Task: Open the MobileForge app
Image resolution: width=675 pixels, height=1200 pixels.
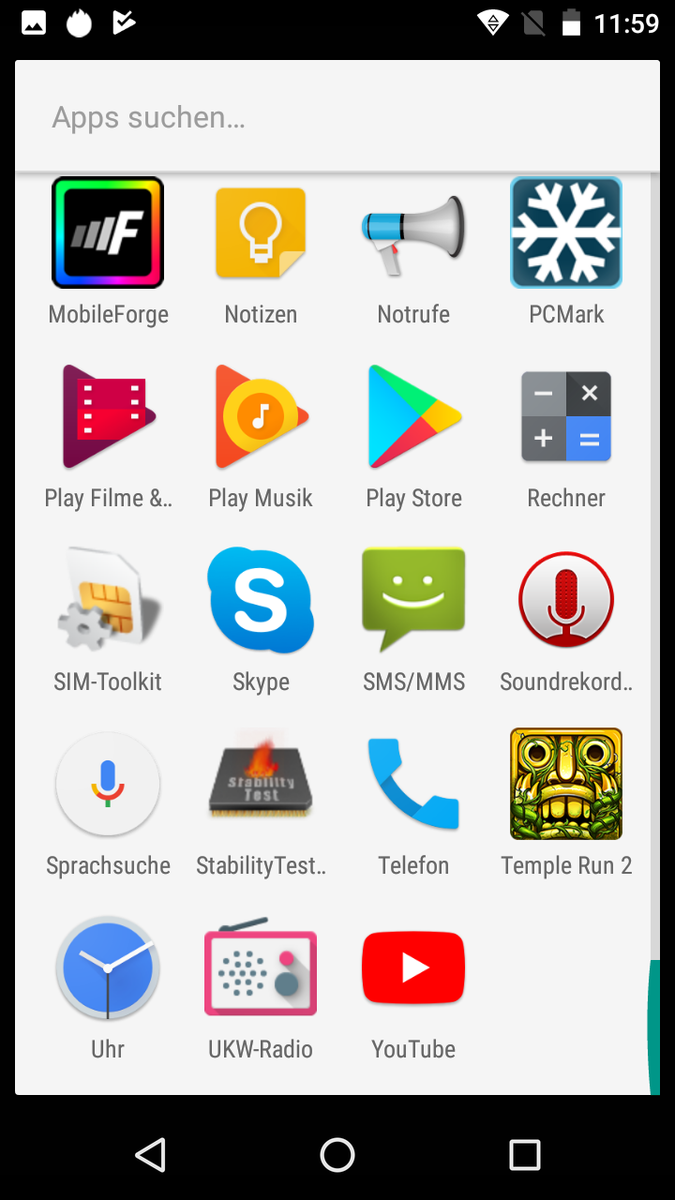Action: [108, 233]
